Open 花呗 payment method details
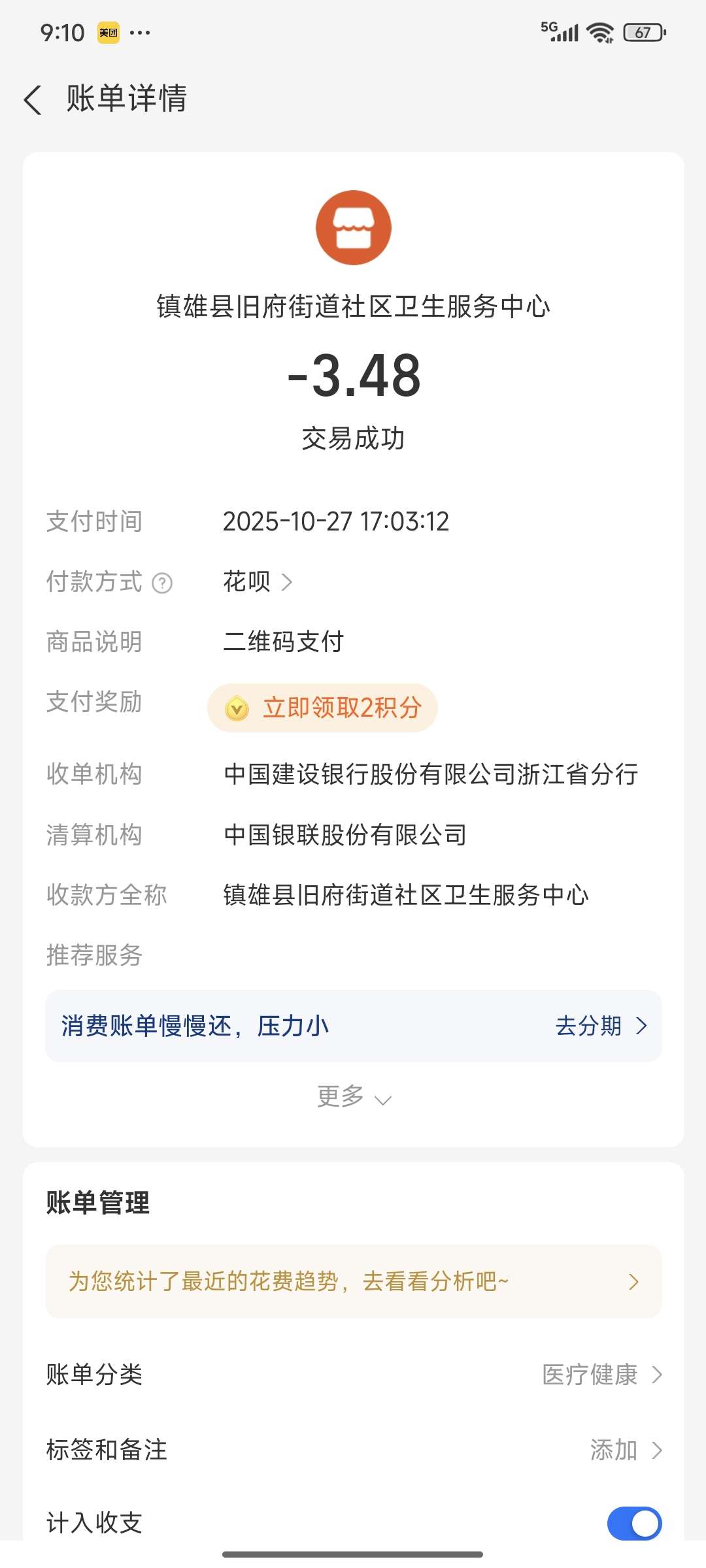 coord(258,581)
